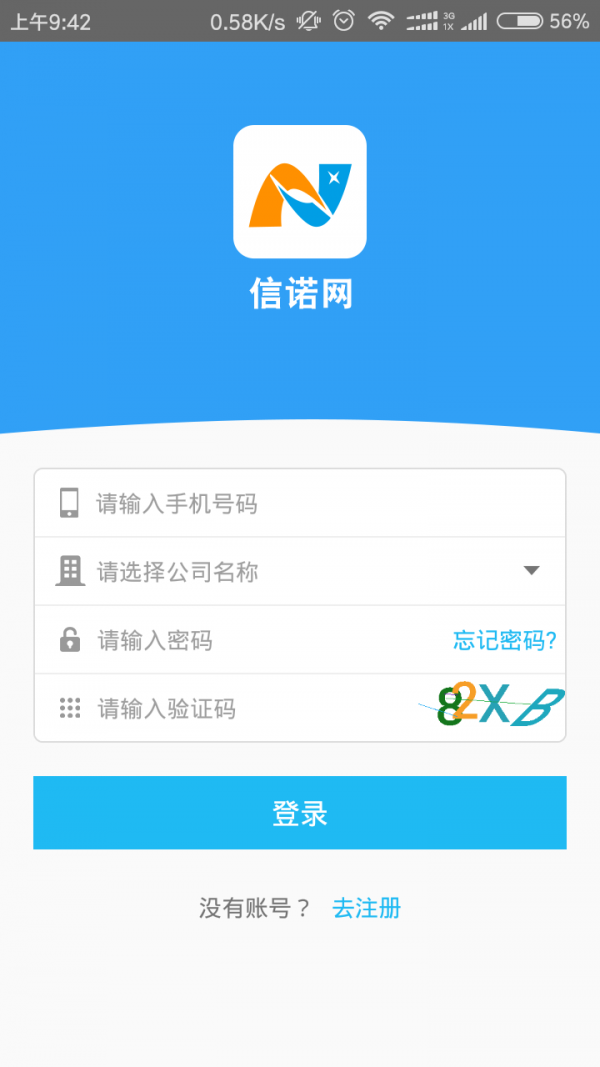The height and width of the screenshot is (1067, 600).
Task: Focus the password input field
Action: (260, 640)
